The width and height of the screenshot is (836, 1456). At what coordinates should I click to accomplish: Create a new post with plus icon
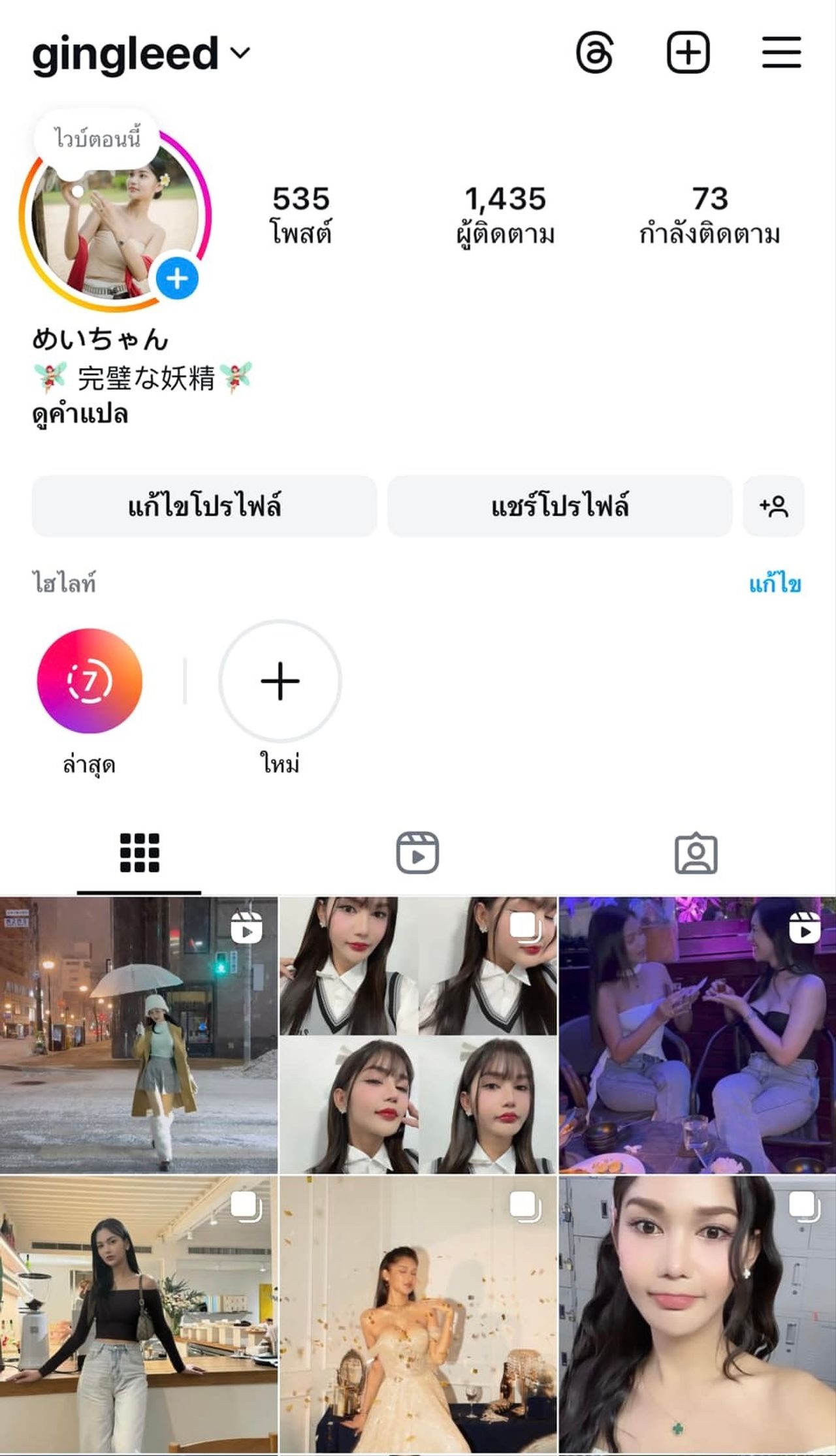click(x=688, y=52)
